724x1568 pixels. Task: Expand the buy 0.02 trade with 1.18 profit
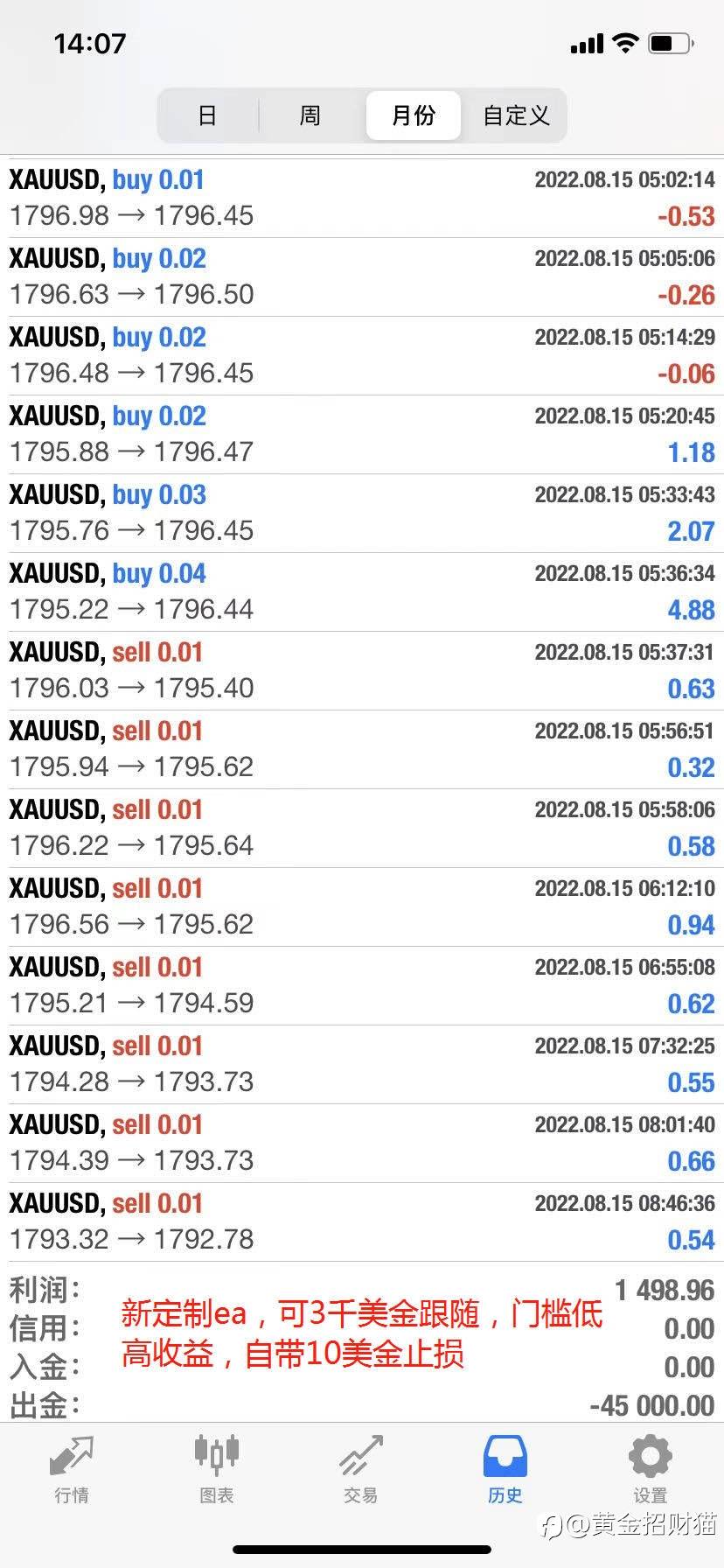pos(362,434)
